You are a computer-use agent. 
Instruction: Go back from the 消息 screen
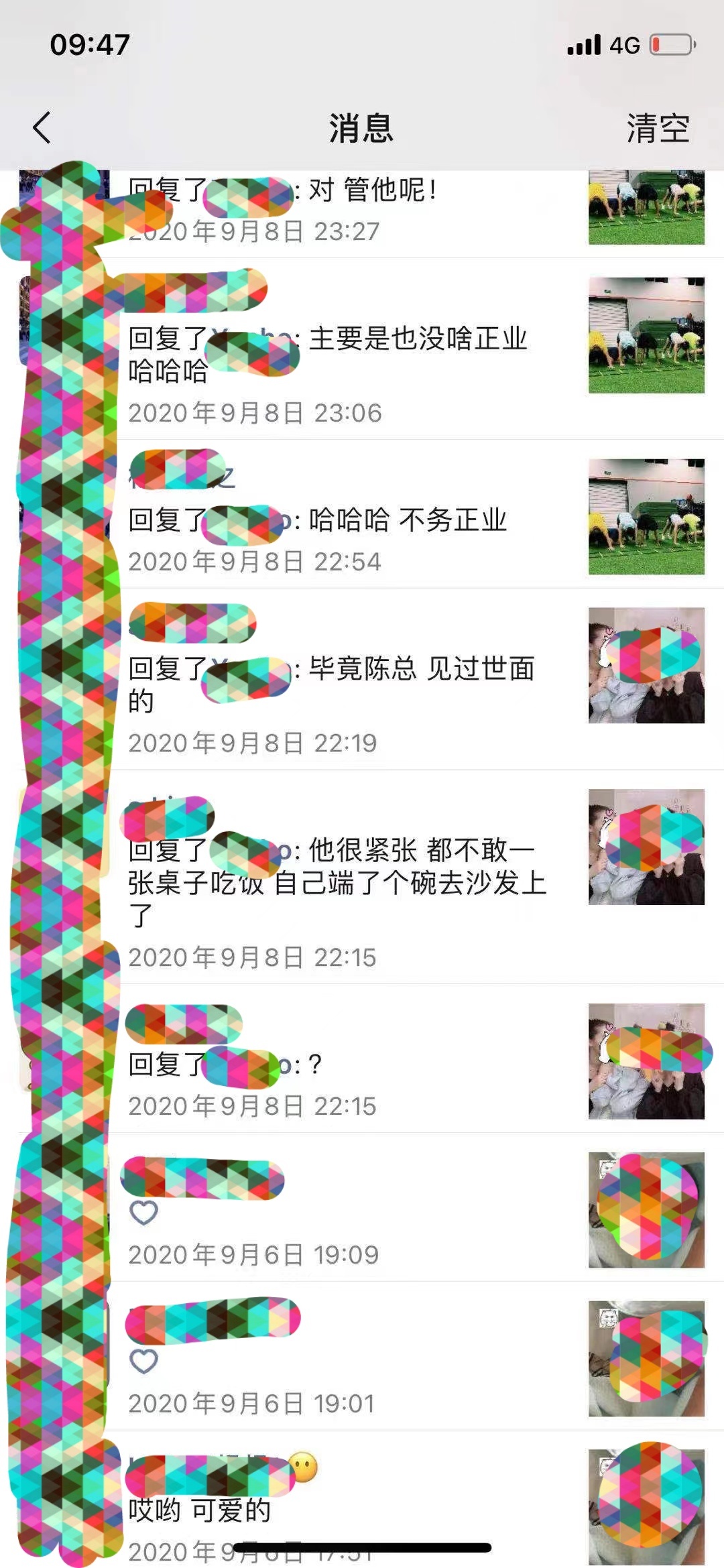point(42,127)
